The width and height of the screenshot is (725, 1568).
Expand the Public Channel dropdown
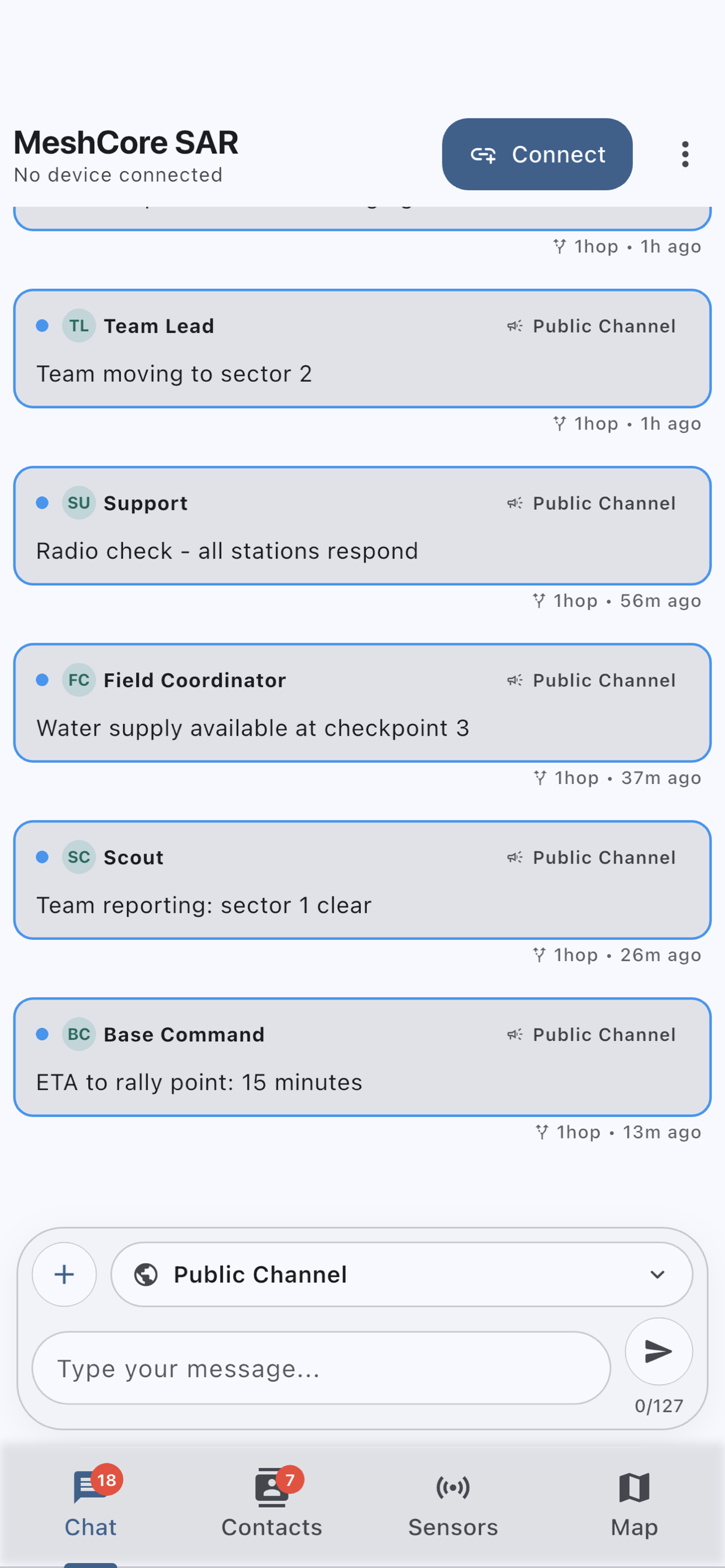pos(401,1274)
